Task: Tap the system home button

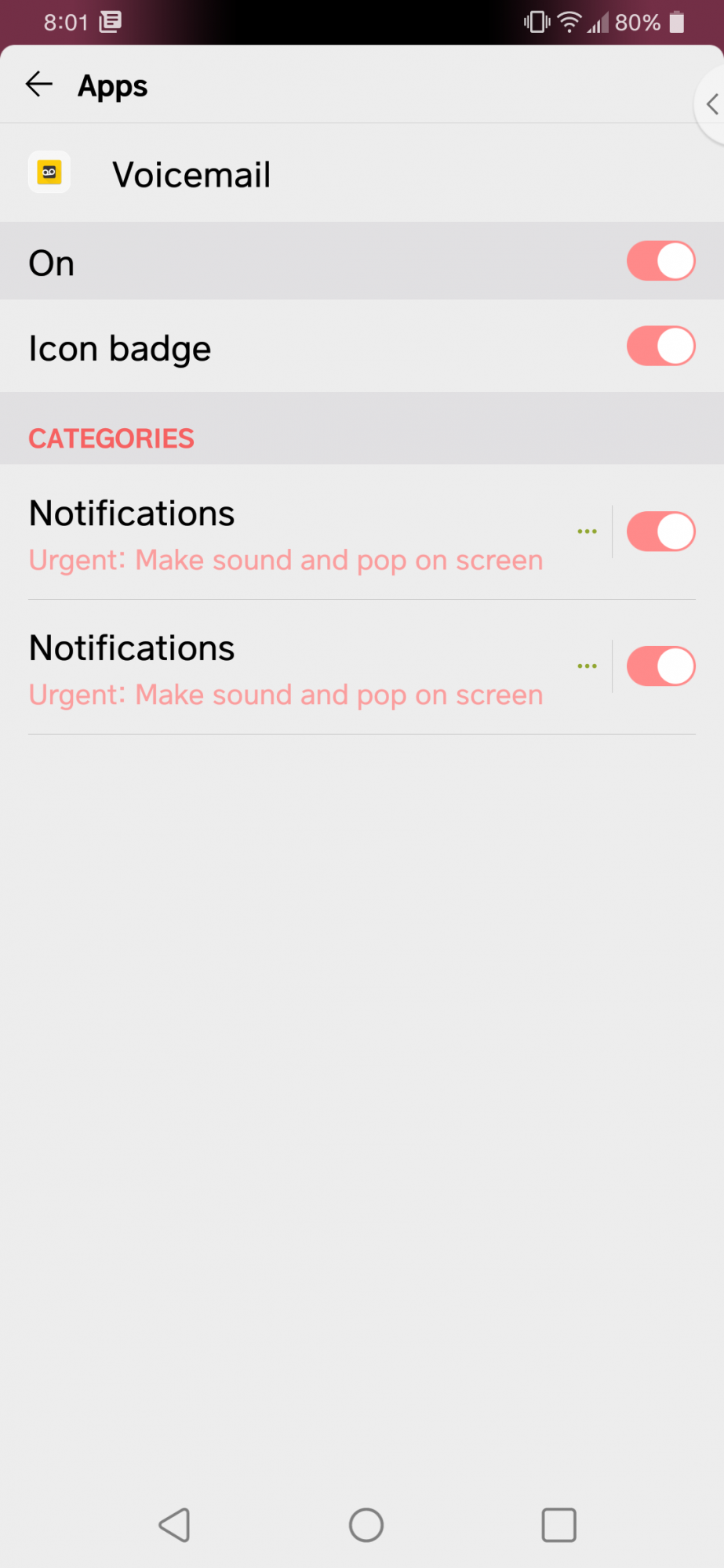Action: tap(366, 1525)
